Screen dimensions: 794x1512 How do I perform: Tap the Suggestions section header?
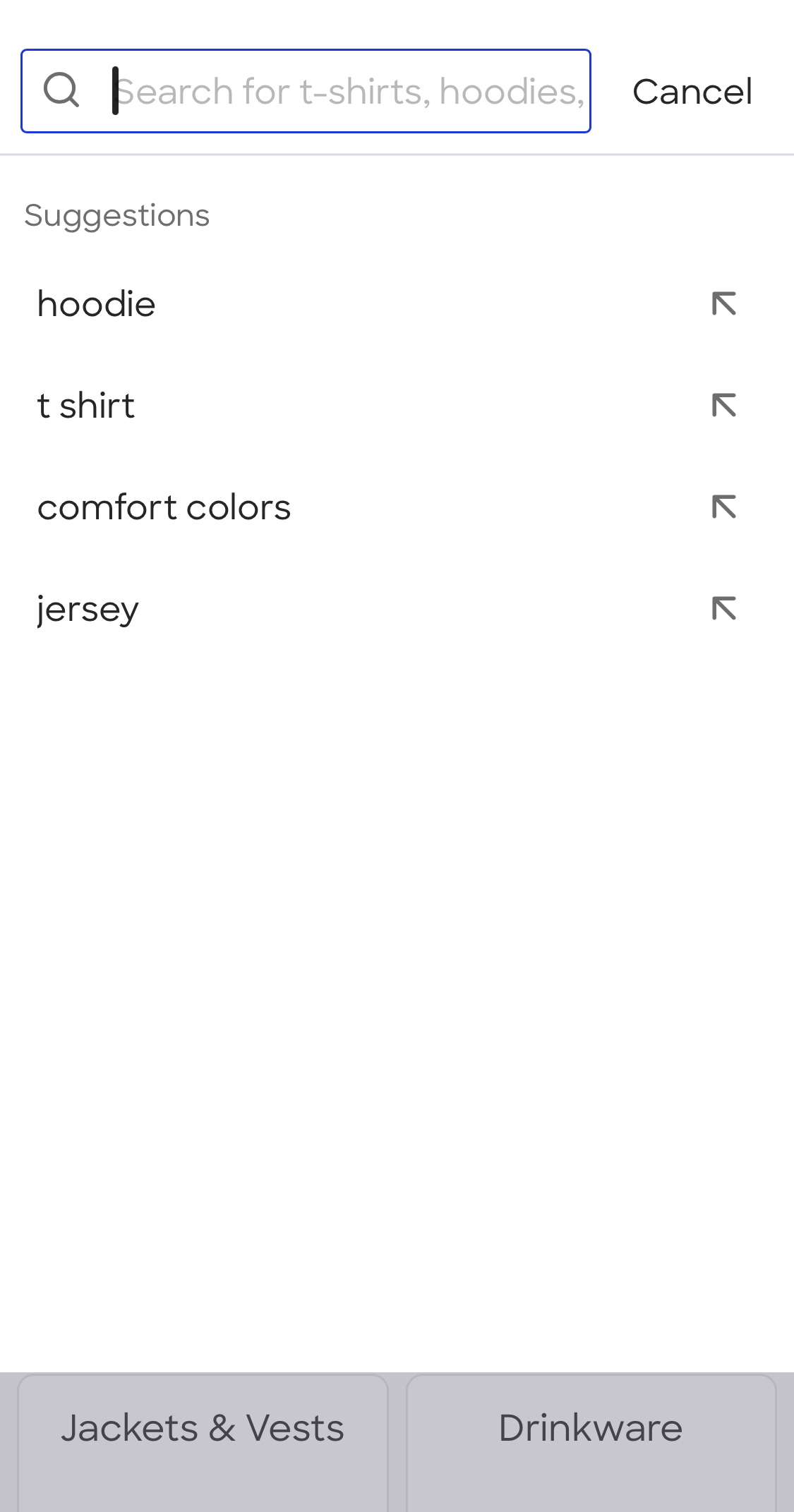pyautogui.click(x=116, y=215)
